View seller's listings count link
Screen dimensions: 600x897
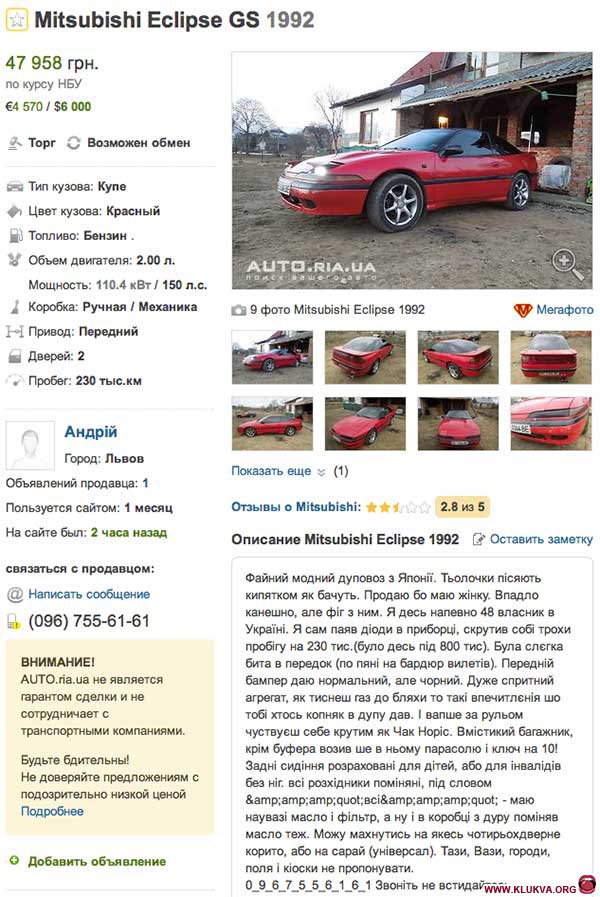(145, 483)
